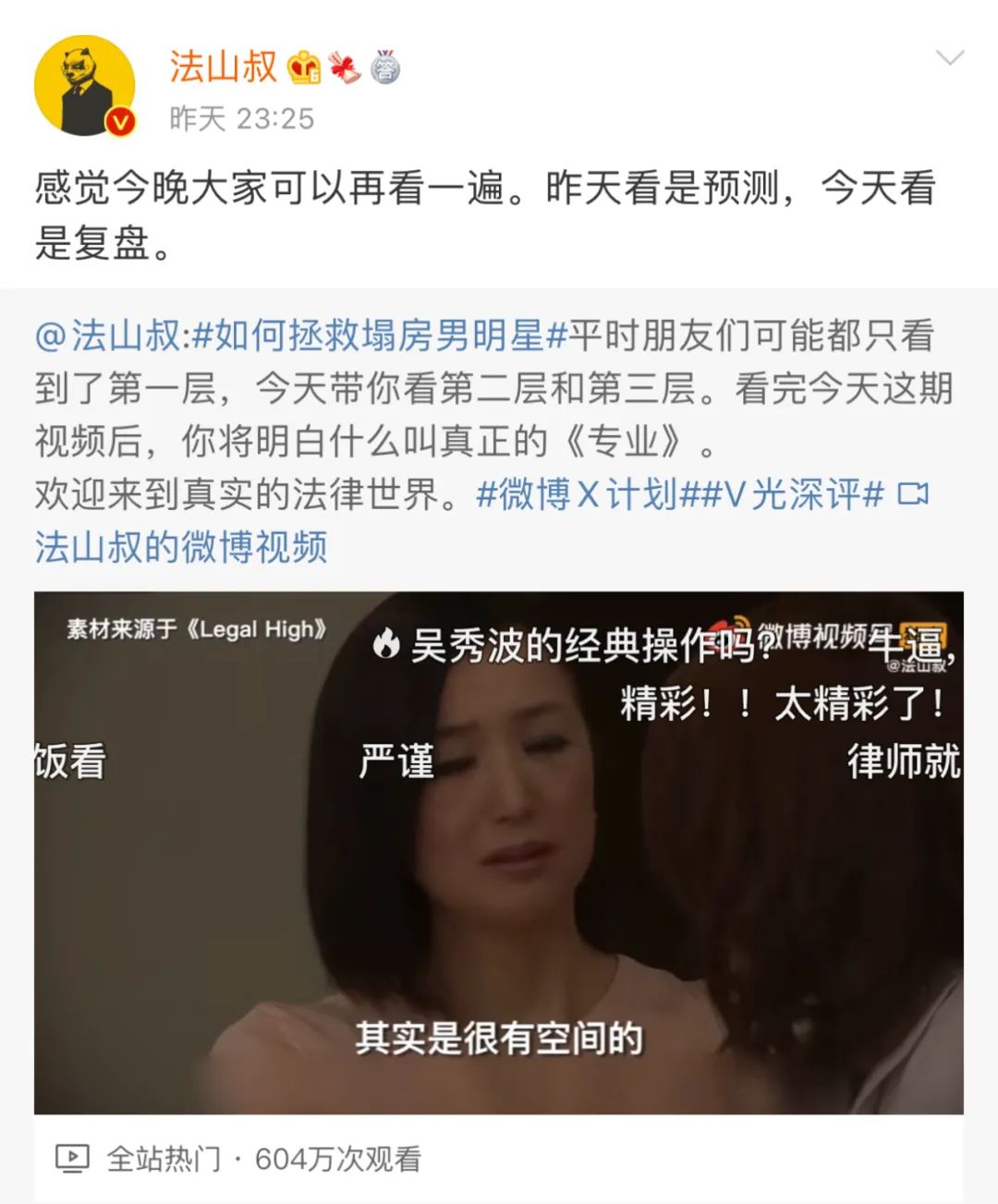The height and width of the screenshot is (1204, 998).
Task: Tap the 法山叔 username at top
Action: [x=223, y=67]
